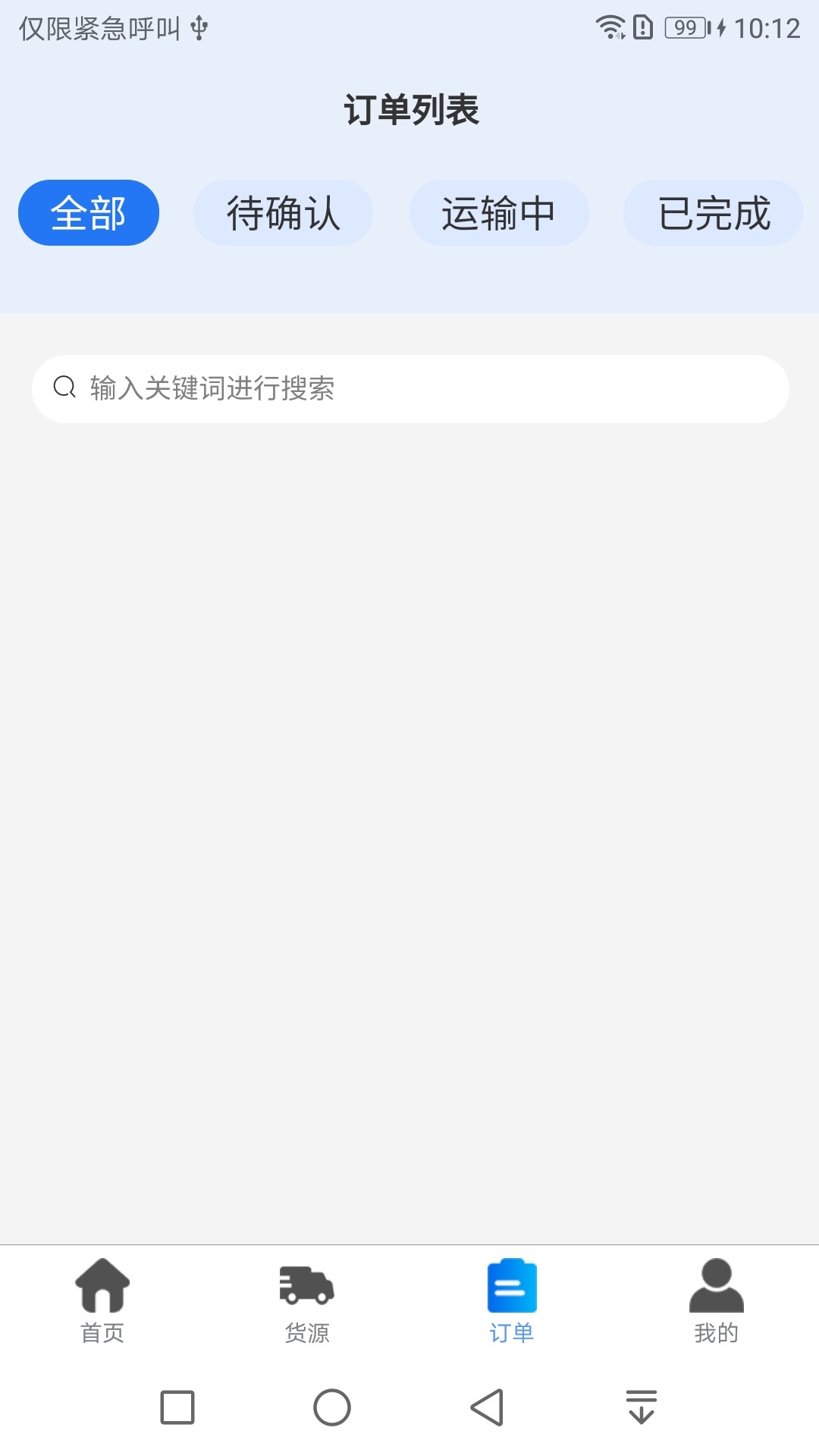This screenshot has width=819, height=1456.
Task: Switch to the 我的 tab
Action: pos(717,1300)
